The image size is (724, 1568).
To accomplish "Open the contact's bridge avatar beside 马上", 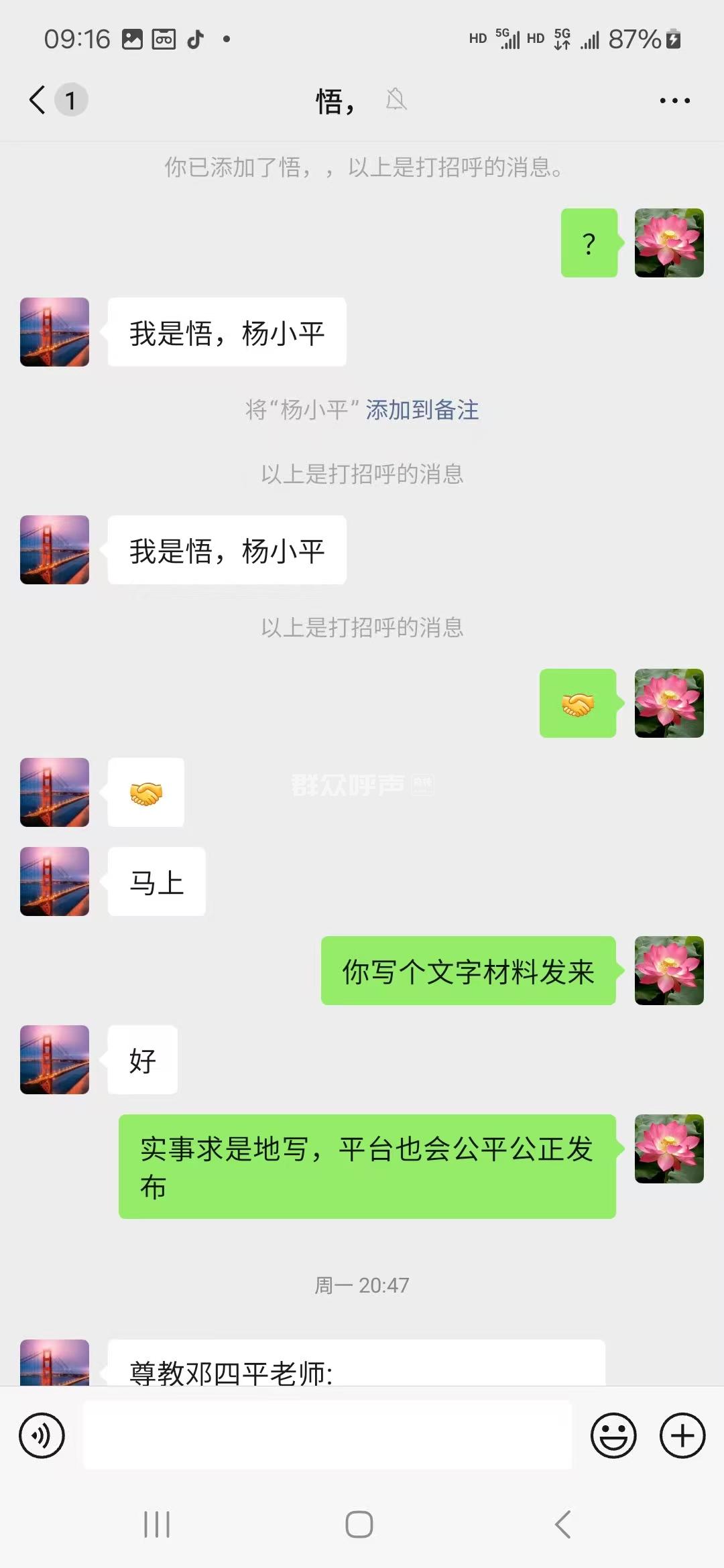I will (54, 881).
